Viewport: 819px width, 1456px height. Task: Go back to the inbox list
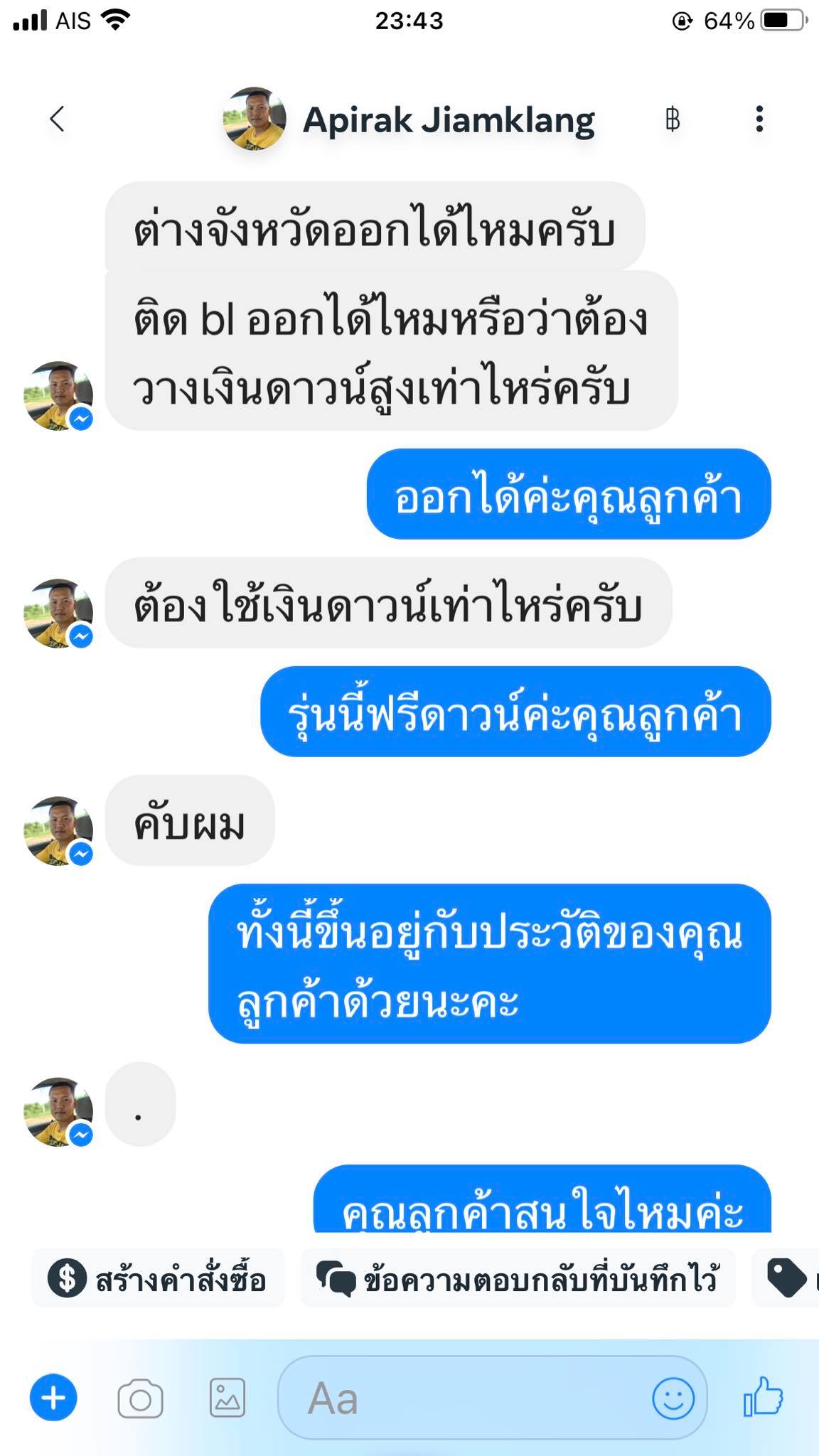tap(57, 119)
